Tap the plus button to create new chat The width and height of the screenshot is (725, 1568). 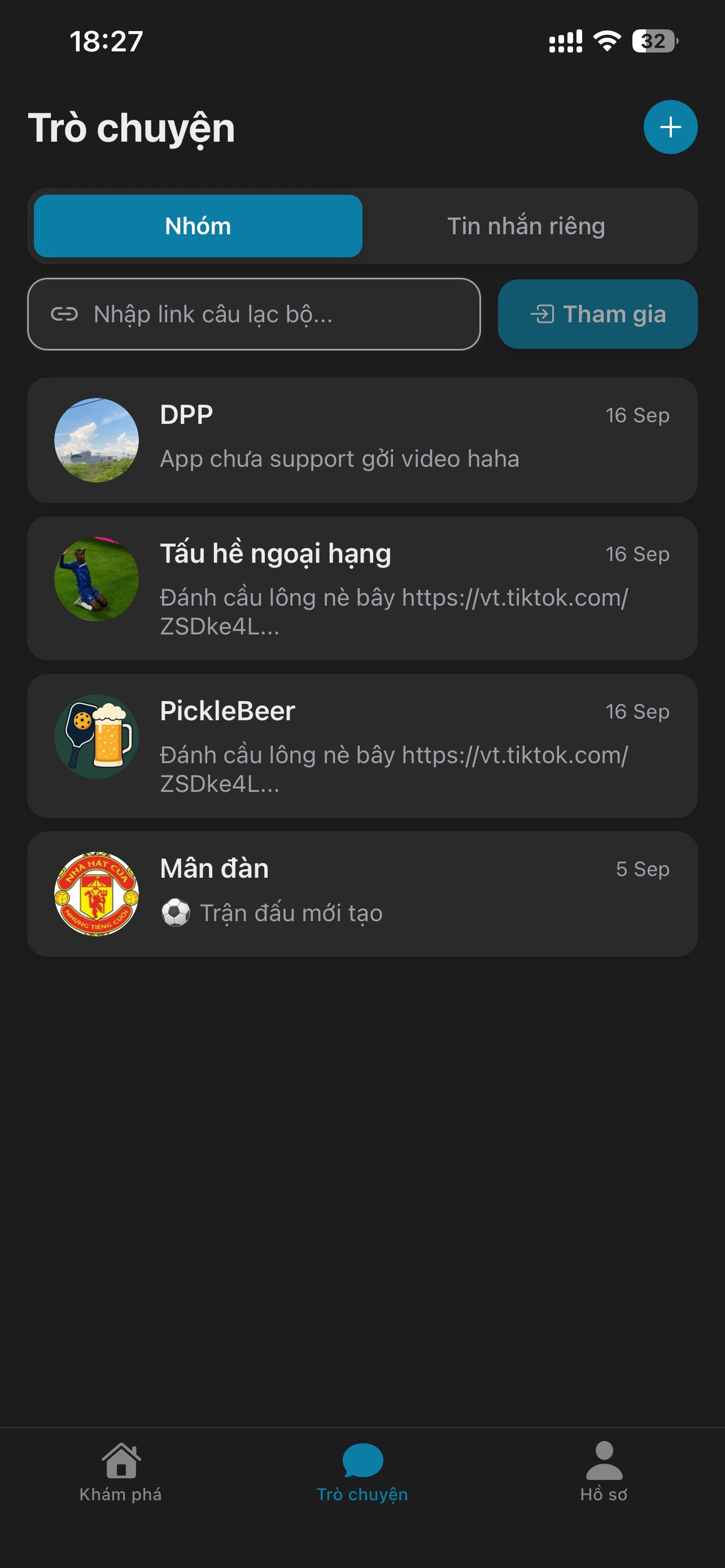click(670, 127)
